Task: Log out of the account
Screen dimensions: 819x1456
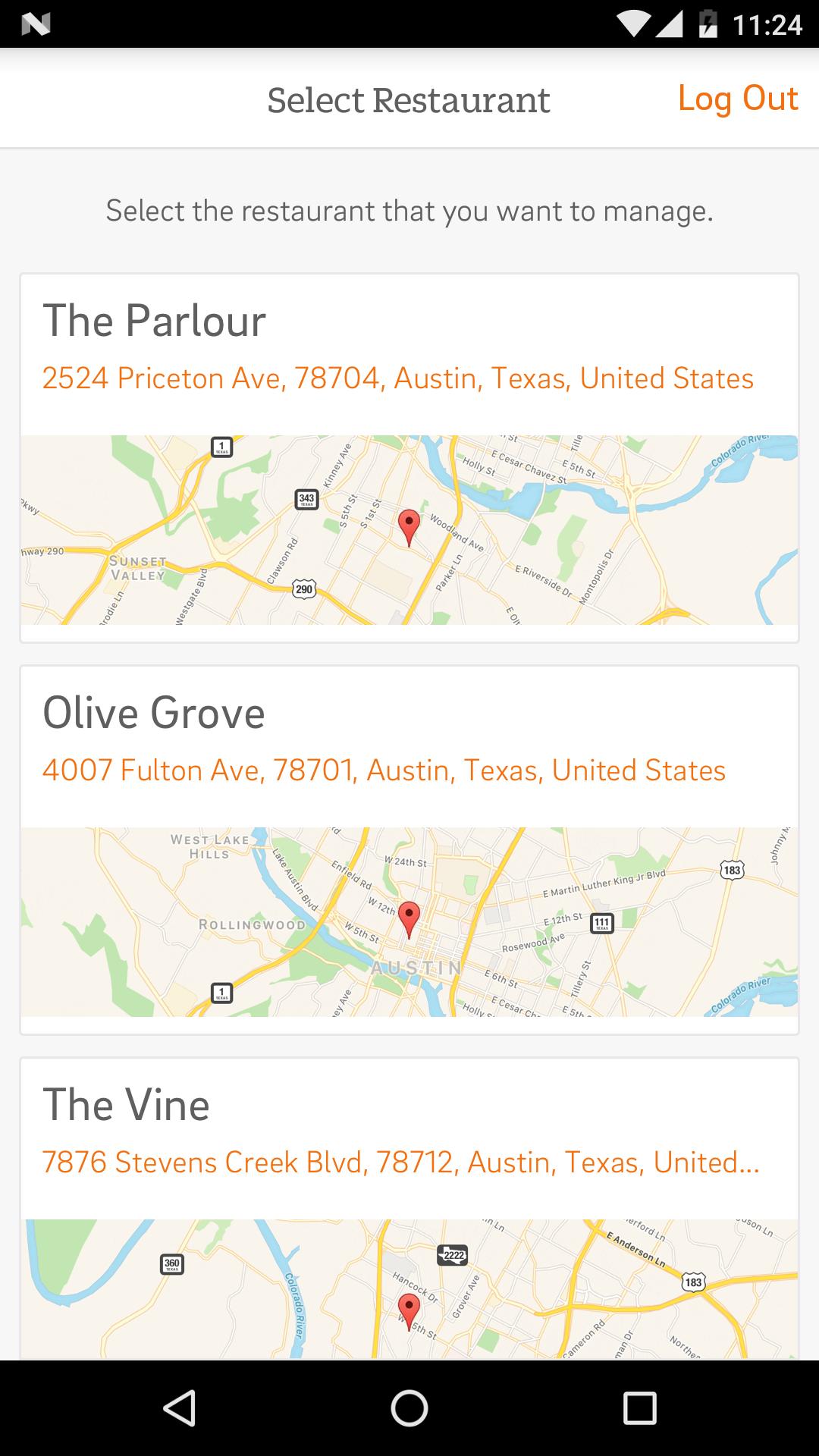Action: tap(737, 99)
